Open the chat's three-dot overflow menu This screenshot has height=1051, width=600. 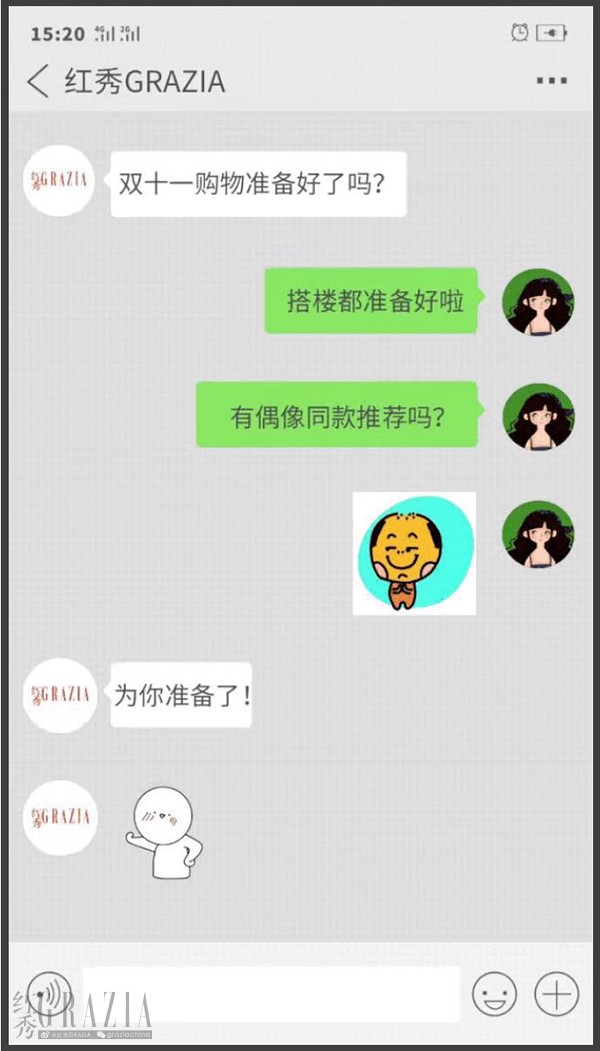tap(551, 81)
